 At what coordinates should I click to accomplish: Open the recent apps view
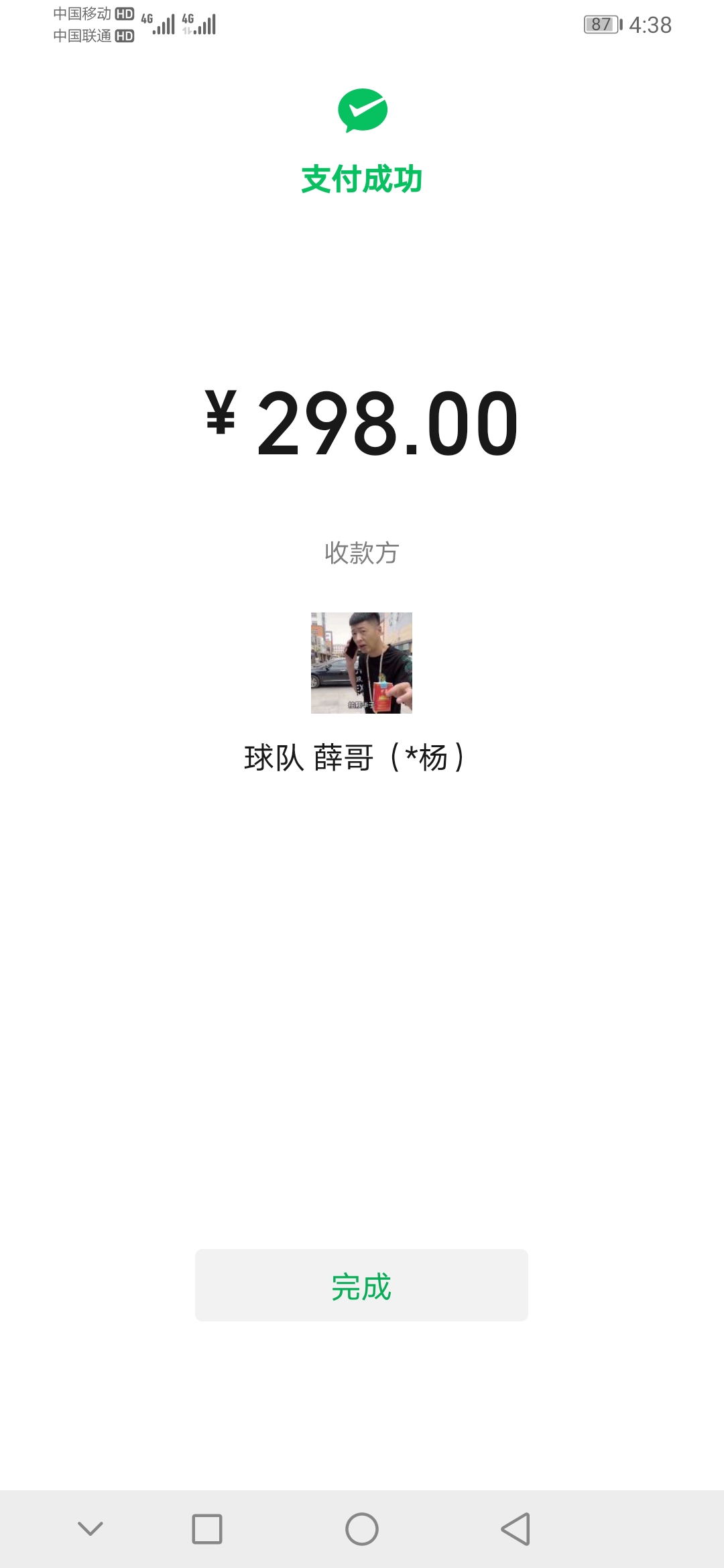tap(207, 1529)
